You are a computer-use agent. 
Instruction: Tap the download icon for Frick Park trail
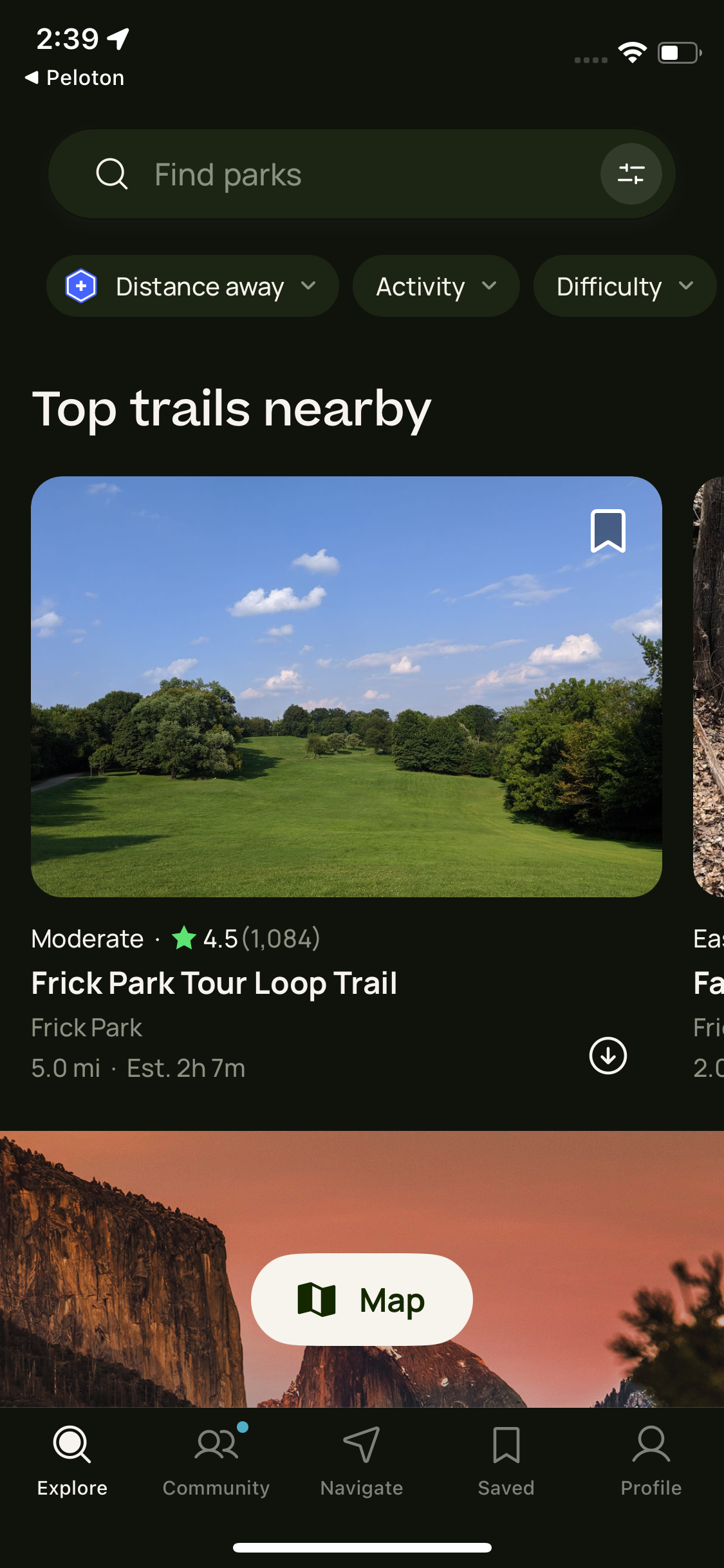(x=607, y=1055)
